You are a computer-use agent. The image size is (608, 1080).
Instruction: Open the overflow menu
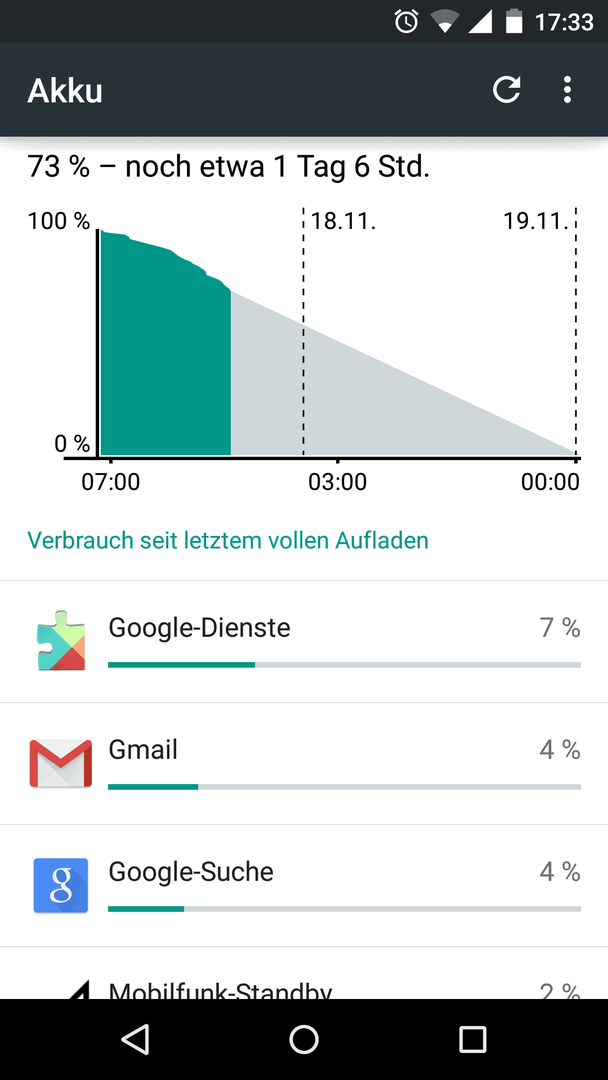567,90
